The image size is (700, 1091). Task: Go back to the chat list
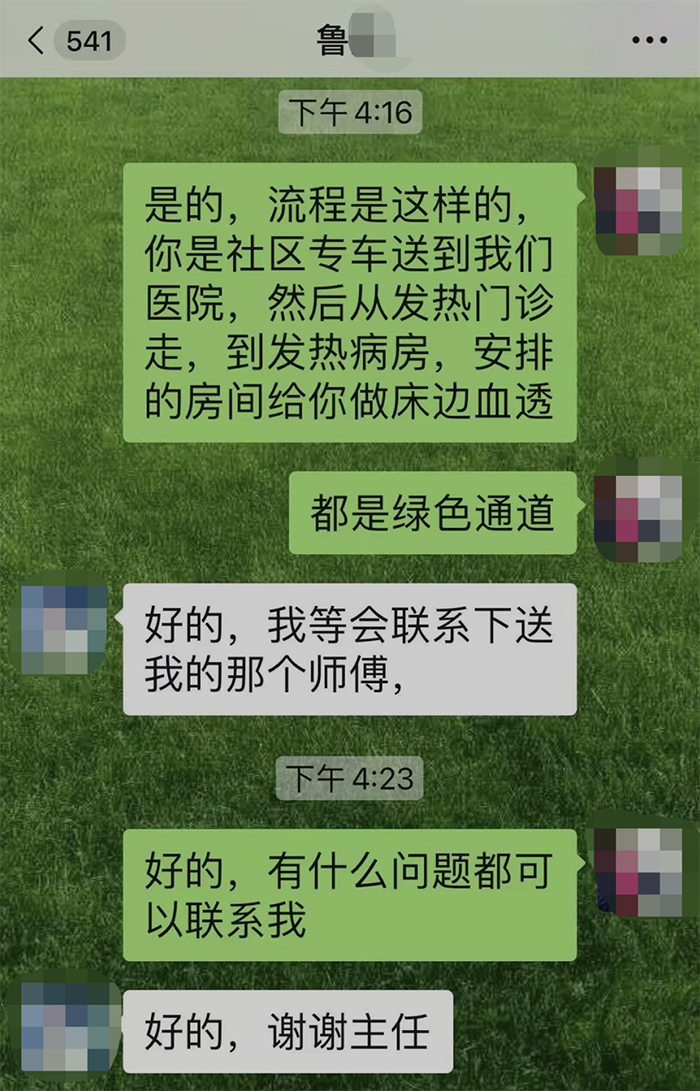(x=38, y=41)
